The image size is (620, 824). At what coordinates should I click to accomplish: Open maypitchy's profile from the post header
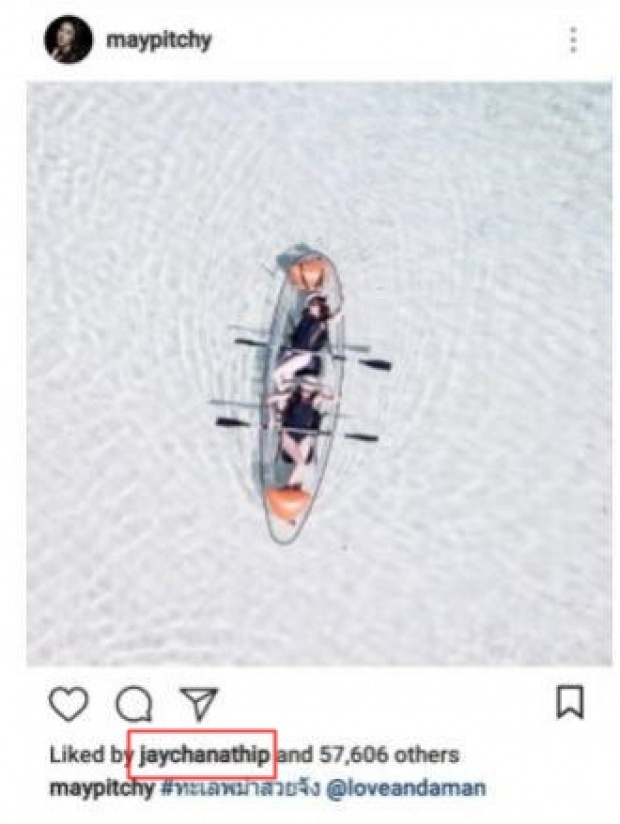[158, 41]
